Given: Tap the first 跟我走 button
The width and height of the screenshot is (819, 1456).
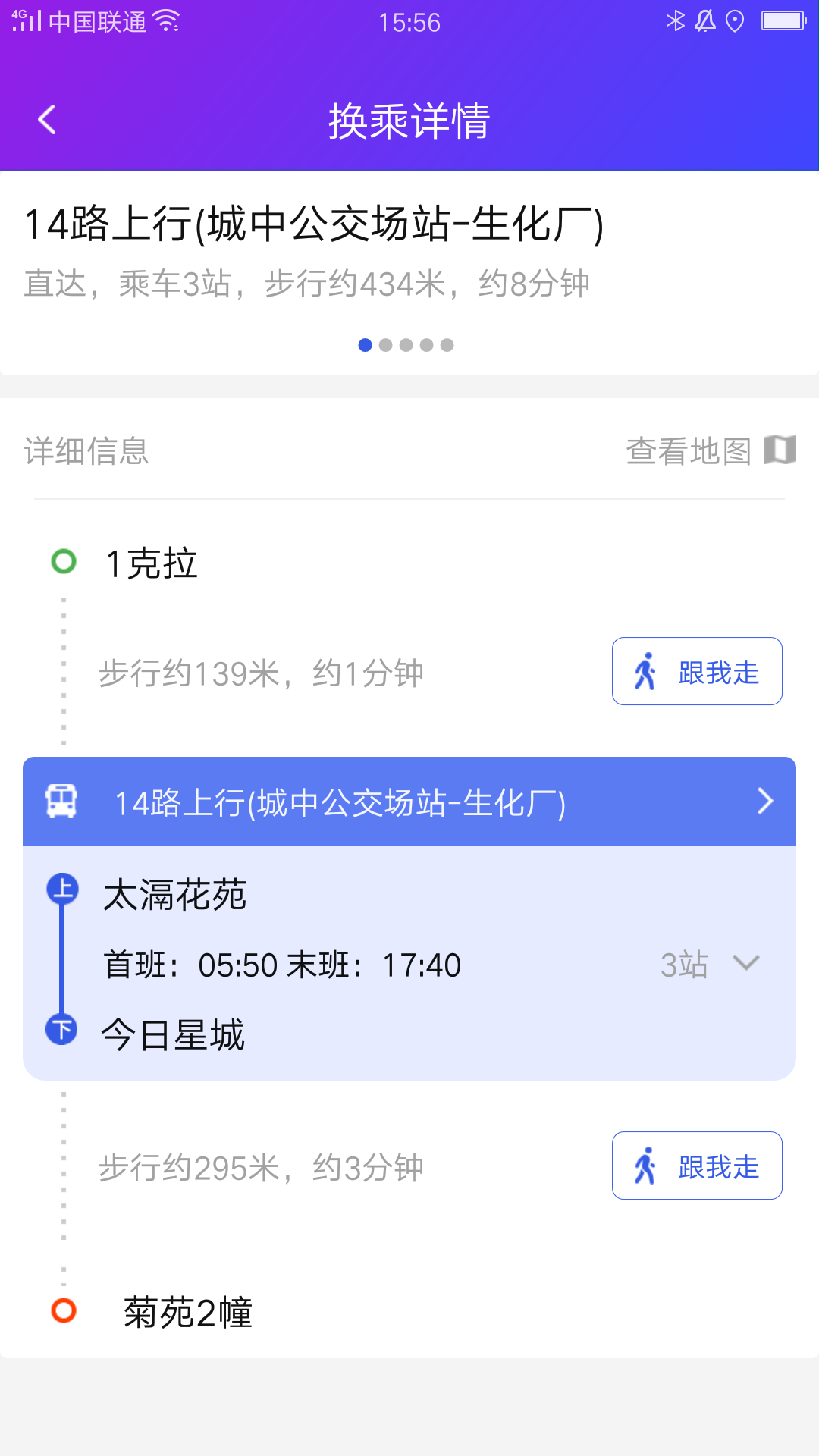Looking at the screenshot, I should (x=696, y=670).
